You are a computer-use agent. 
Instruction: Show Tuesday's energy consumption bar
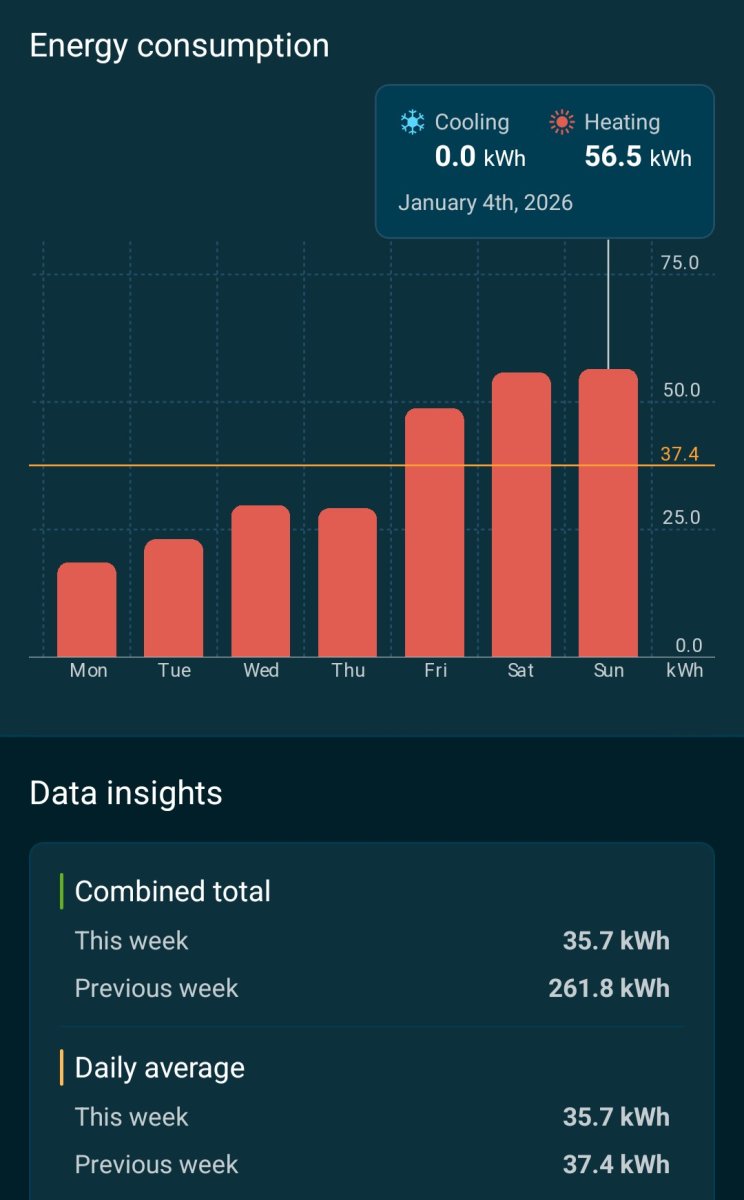pos(174,598)
